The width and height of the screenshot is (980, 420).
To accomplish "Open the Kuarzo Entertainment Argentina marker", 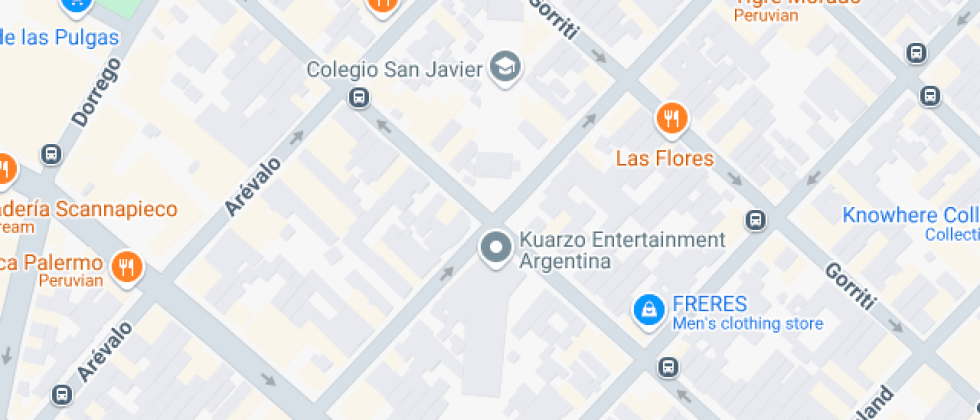I will (x=495, y=248).
